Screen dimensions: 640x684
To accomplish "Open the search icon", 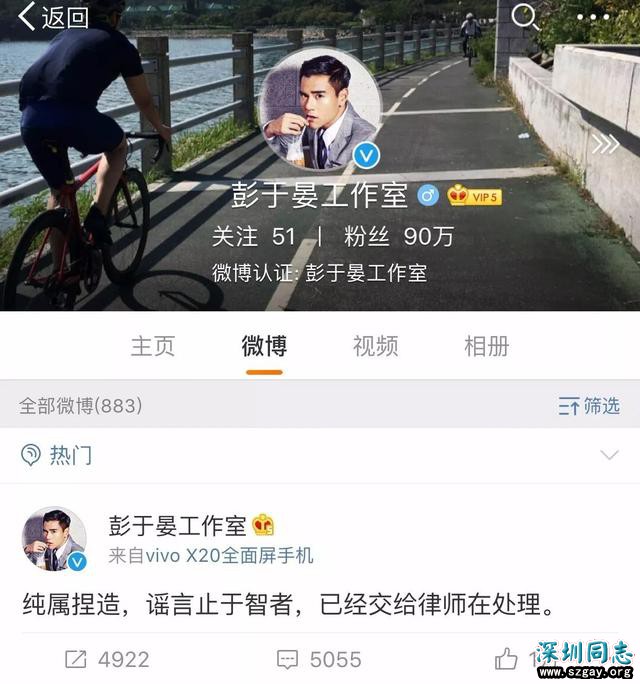I will tap(525, 17).
